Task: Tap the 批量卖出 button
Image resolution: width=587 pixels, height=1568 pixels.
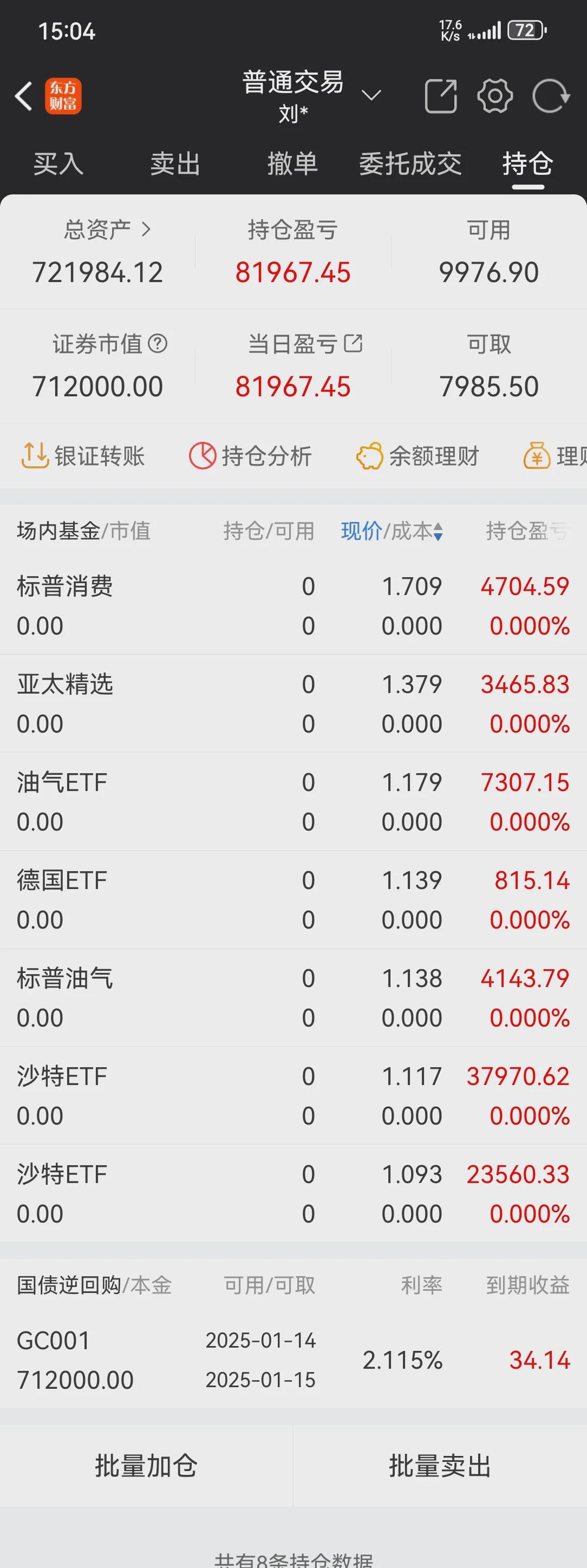Action: 440,1465
